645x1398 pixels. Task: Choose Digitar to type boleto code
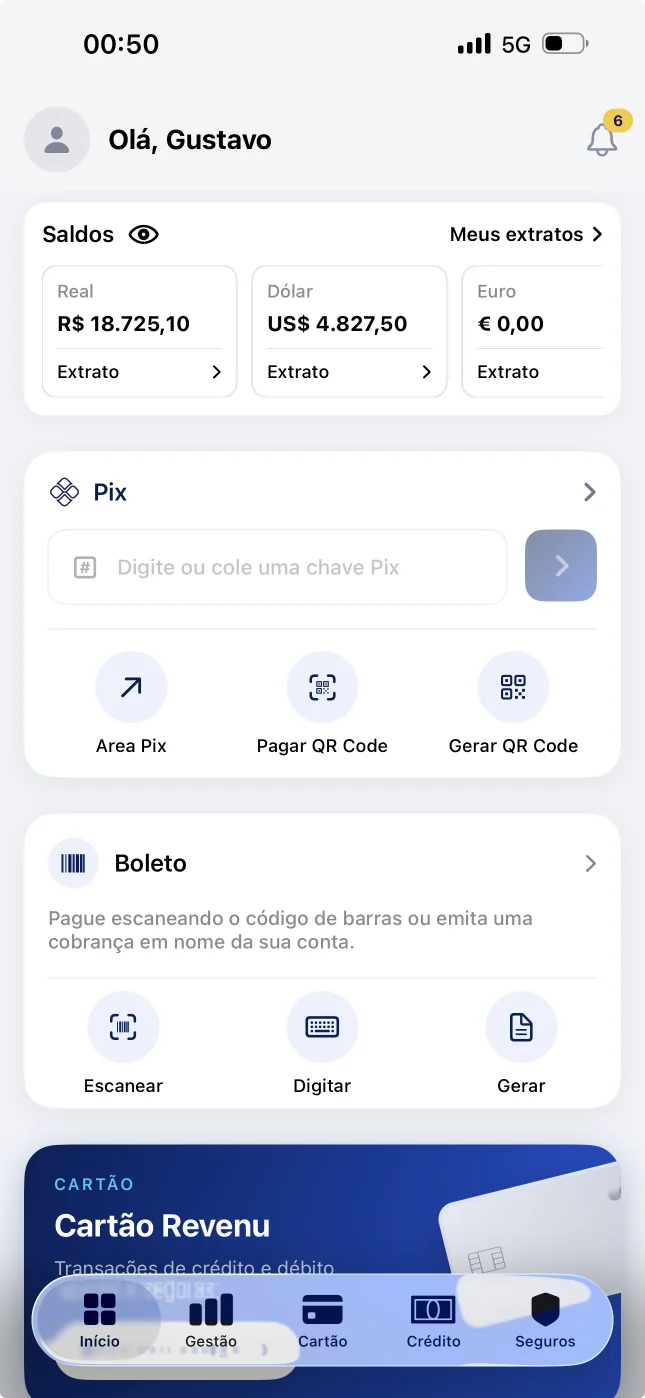322,1044
